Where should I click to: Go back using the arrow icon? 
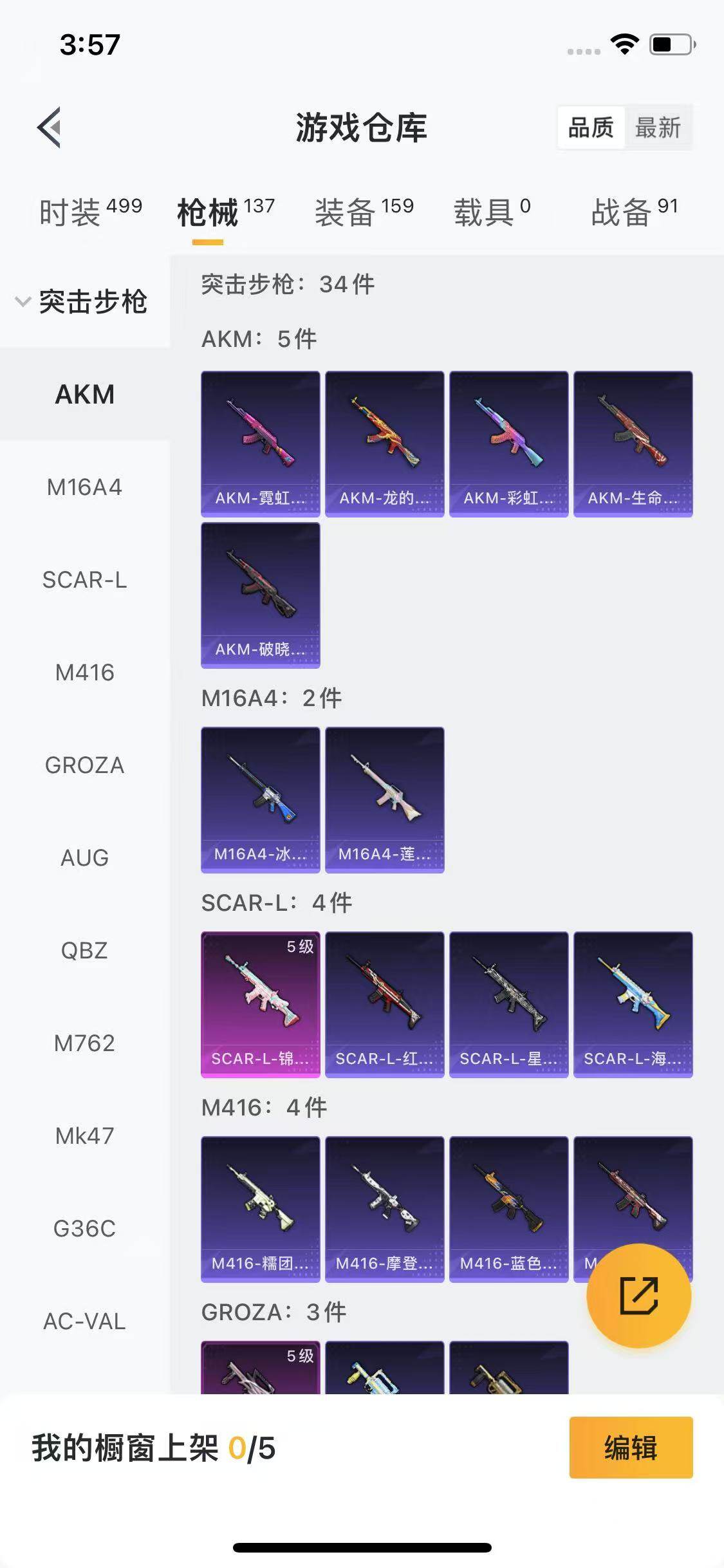tap(50, 127)
